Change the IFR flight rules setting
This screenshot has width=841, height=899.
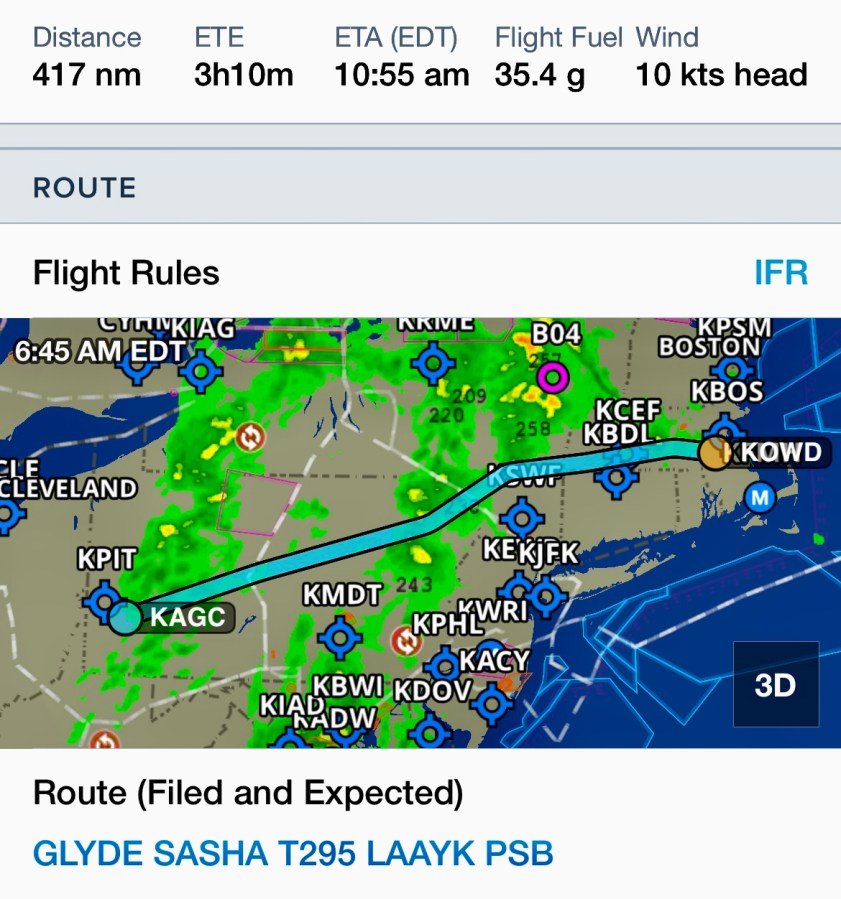click(780, 272)
